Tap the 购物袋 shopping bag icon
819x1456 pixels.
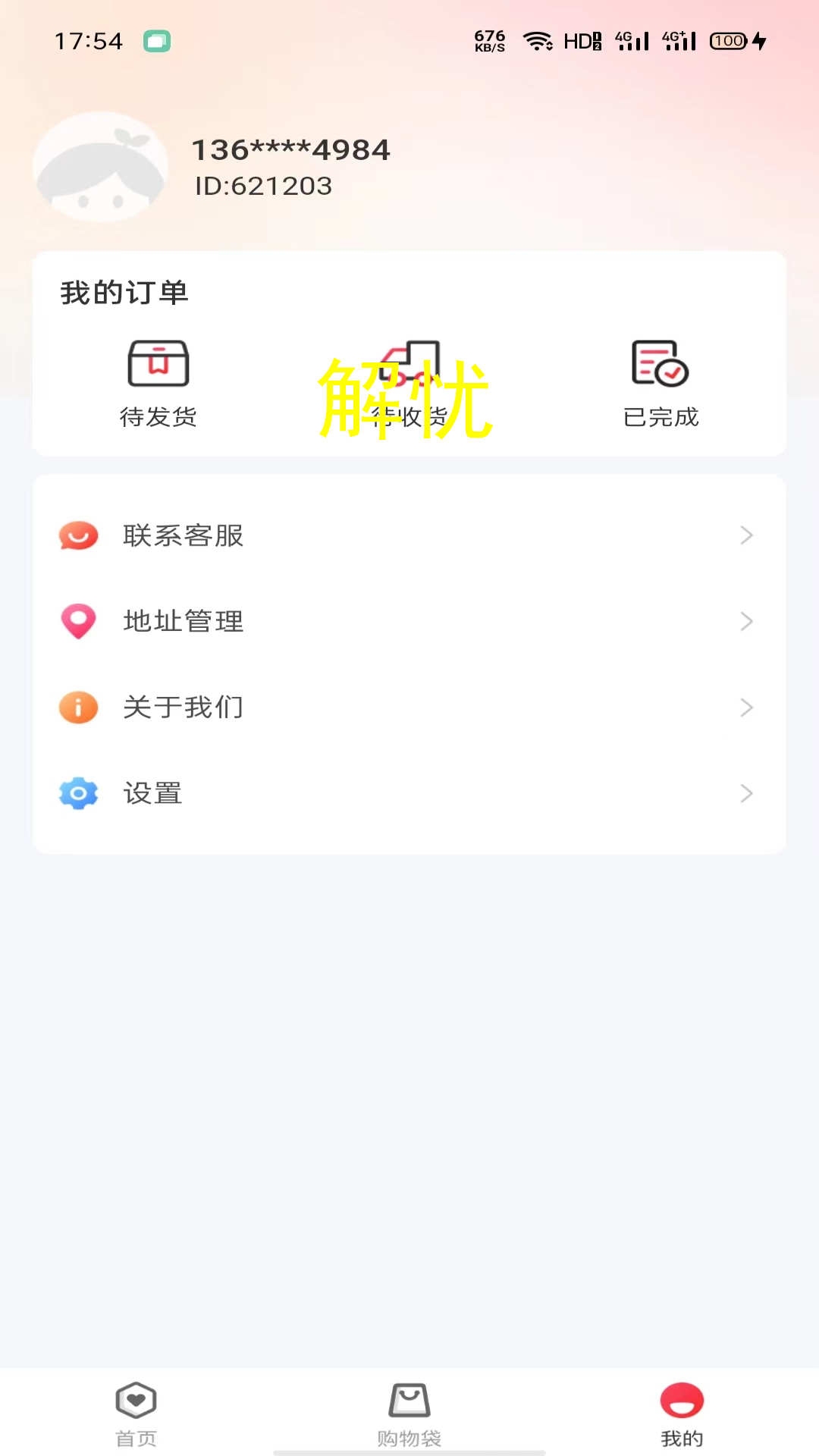(x=409, y=1400)
